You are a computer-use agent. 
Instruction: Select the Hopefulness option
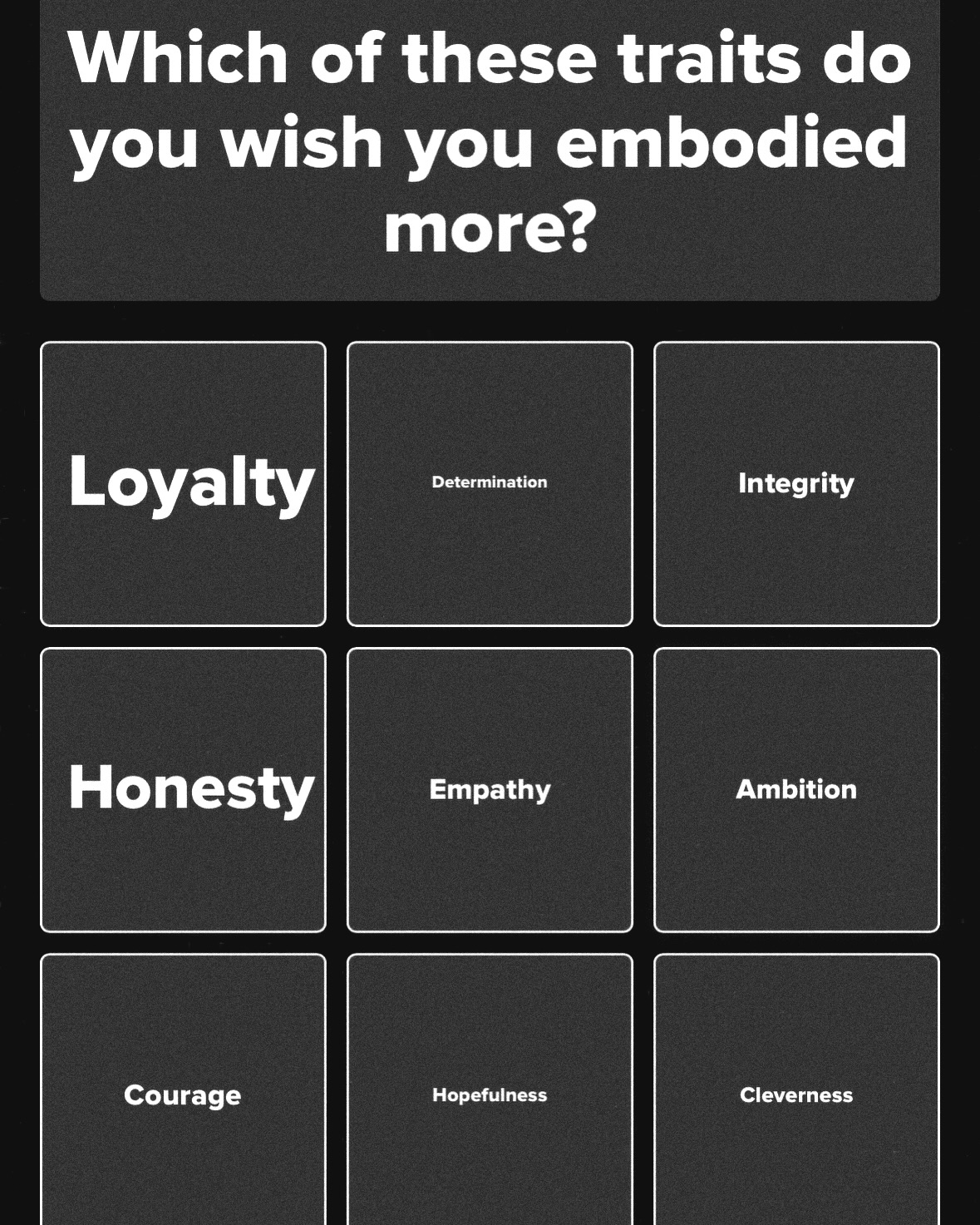(x=490, y=1094)
